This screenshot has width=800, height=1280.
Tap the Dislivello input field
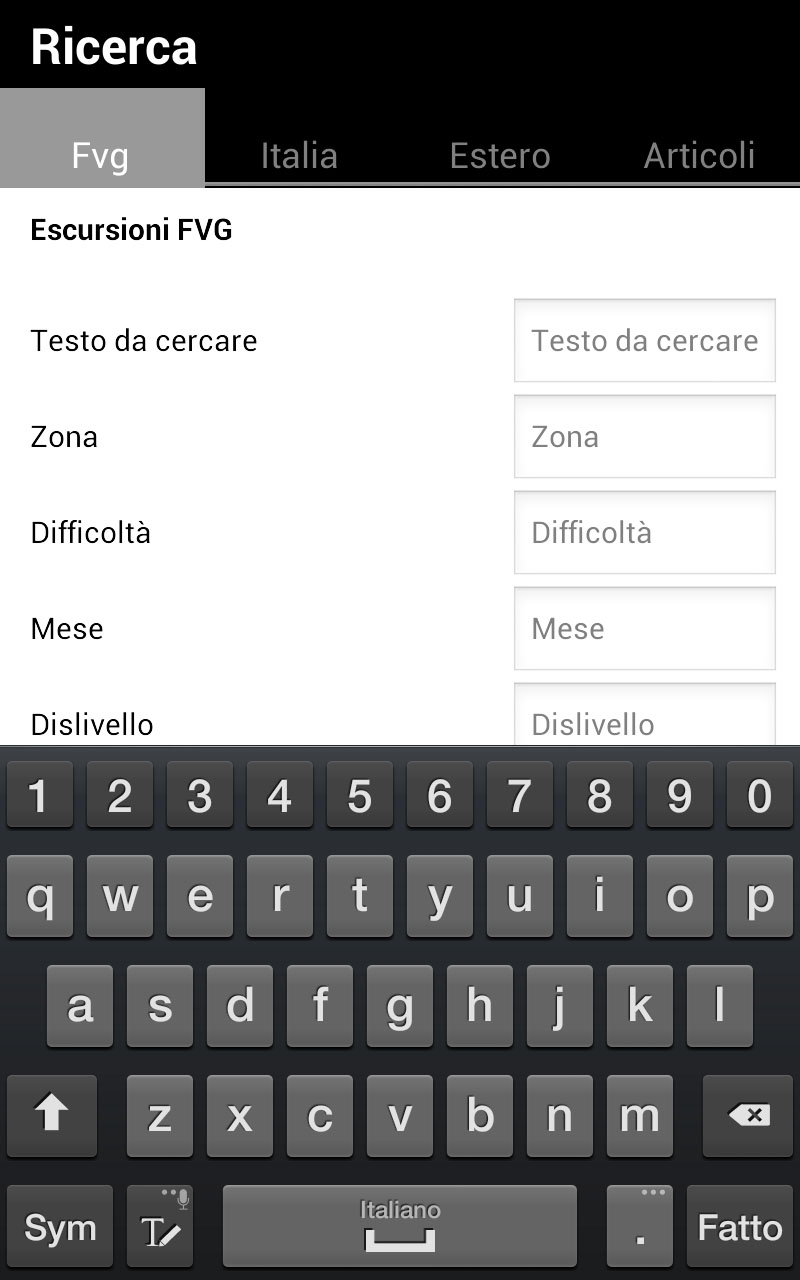pos(644,720)
